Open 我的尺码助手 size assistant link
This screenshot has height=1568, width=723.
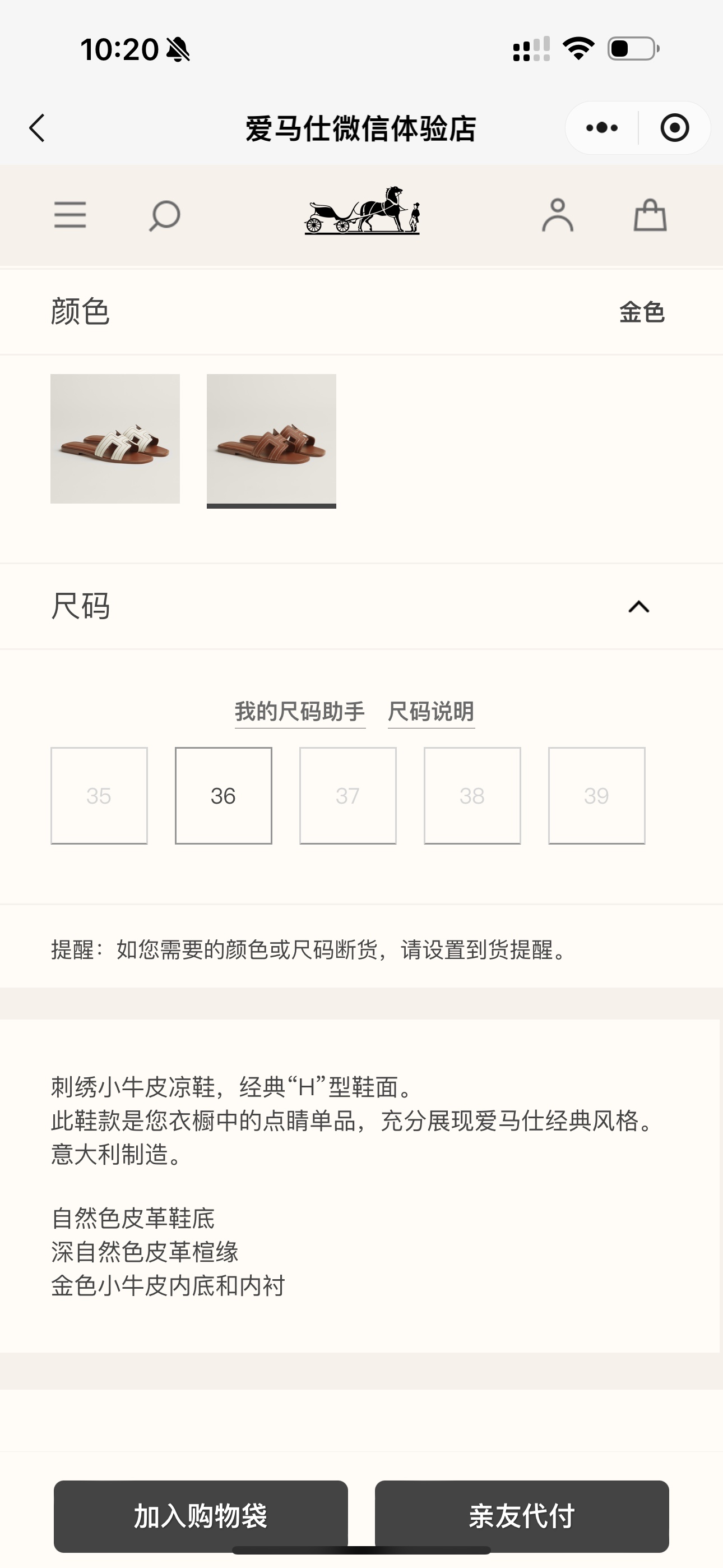[300, 712]
